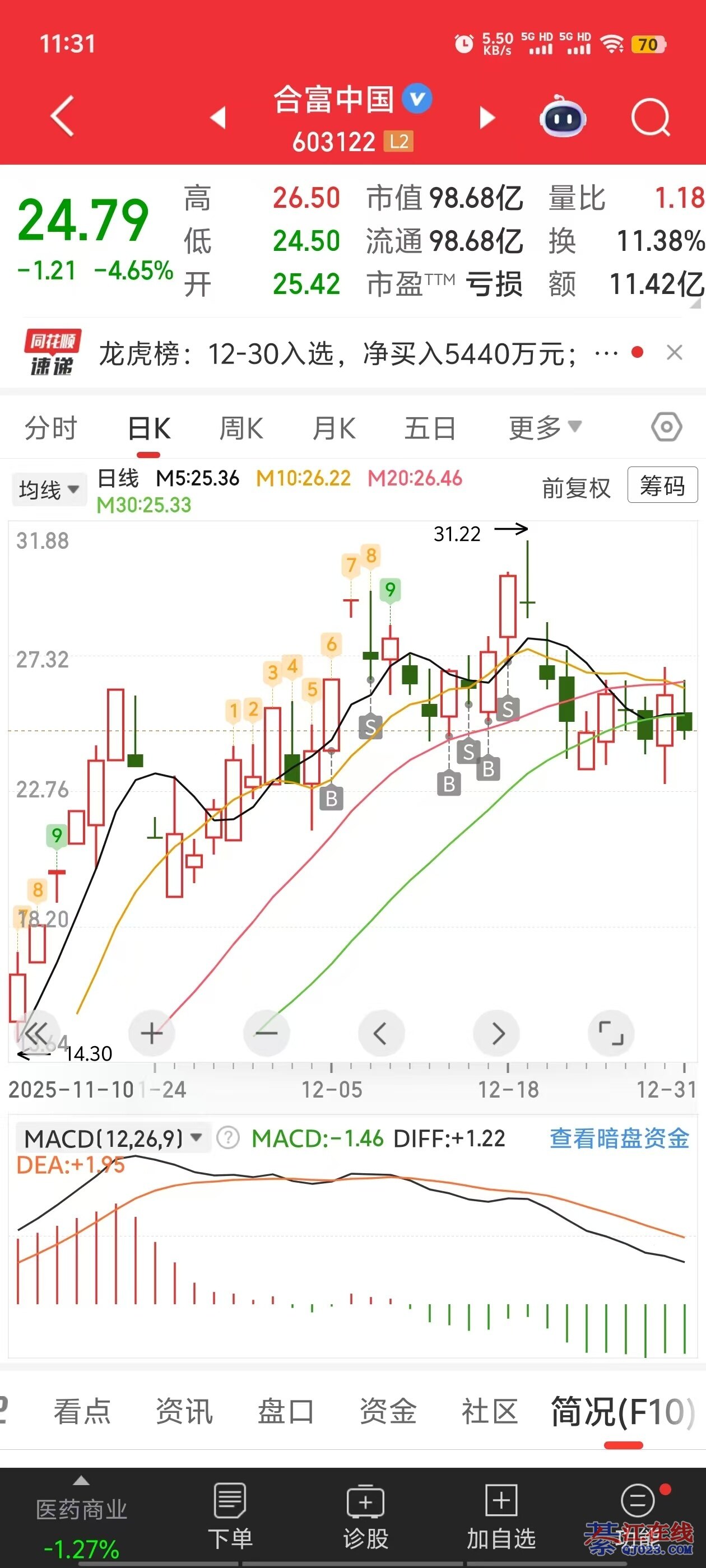Go back using the top-left arrow
Screen dimensions: 706x1568
coord(63,116)
